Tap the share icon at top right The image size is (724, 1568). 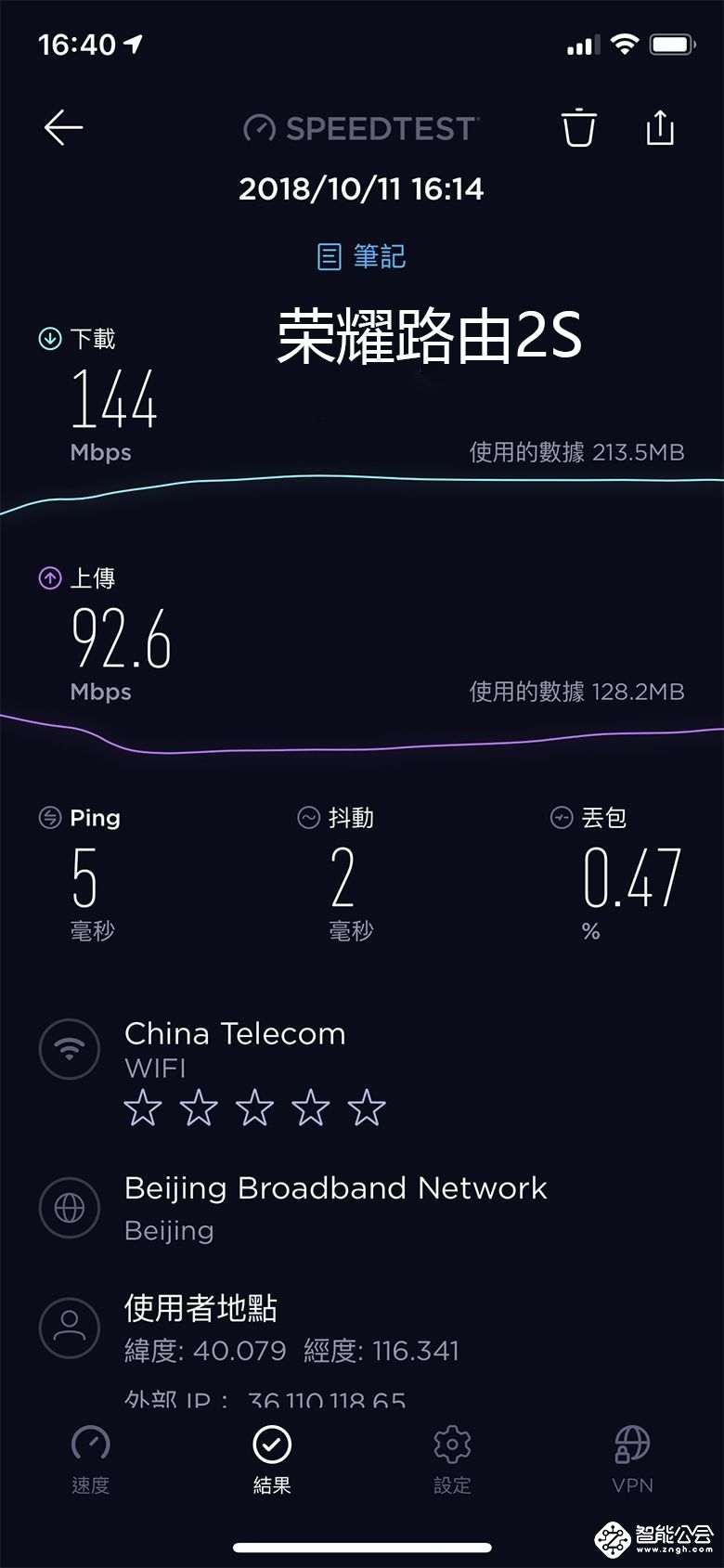[x=660, y=129]
